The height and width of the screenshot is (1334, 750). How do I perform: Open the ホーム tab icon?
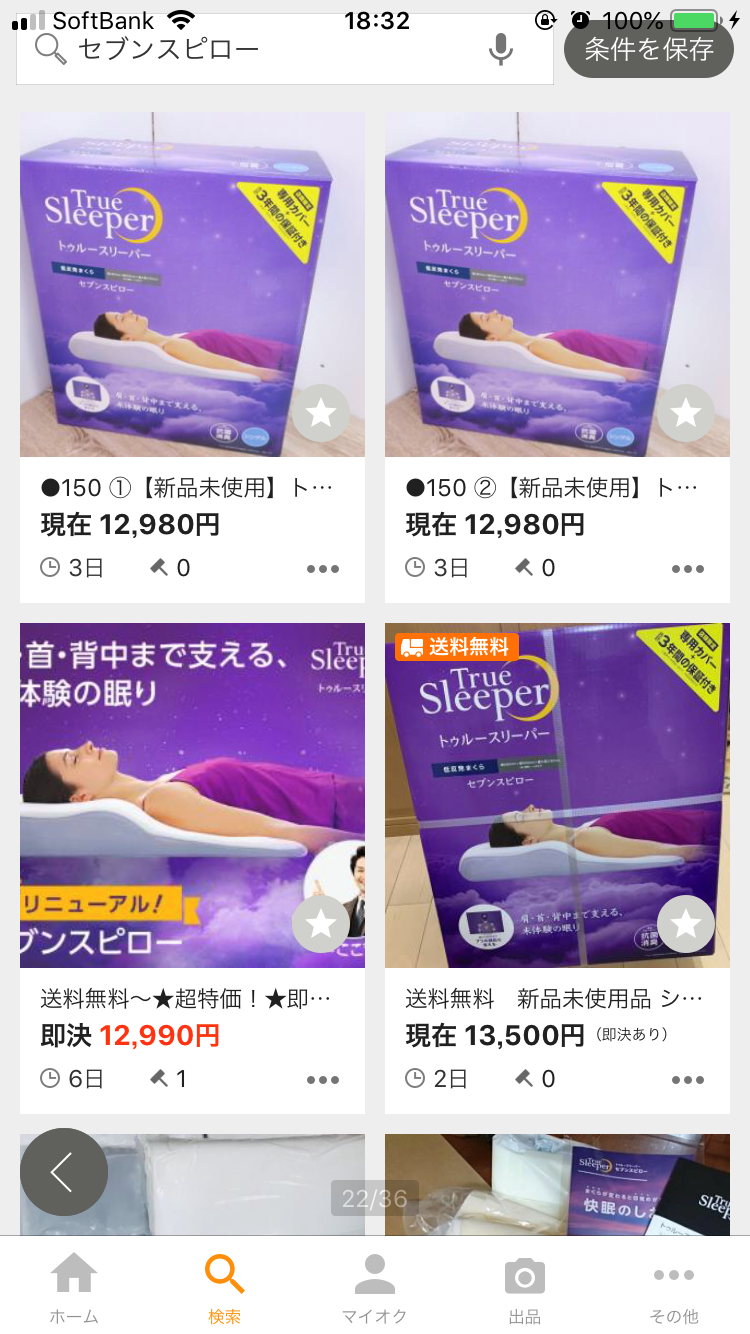click(x=73, y=1274)
